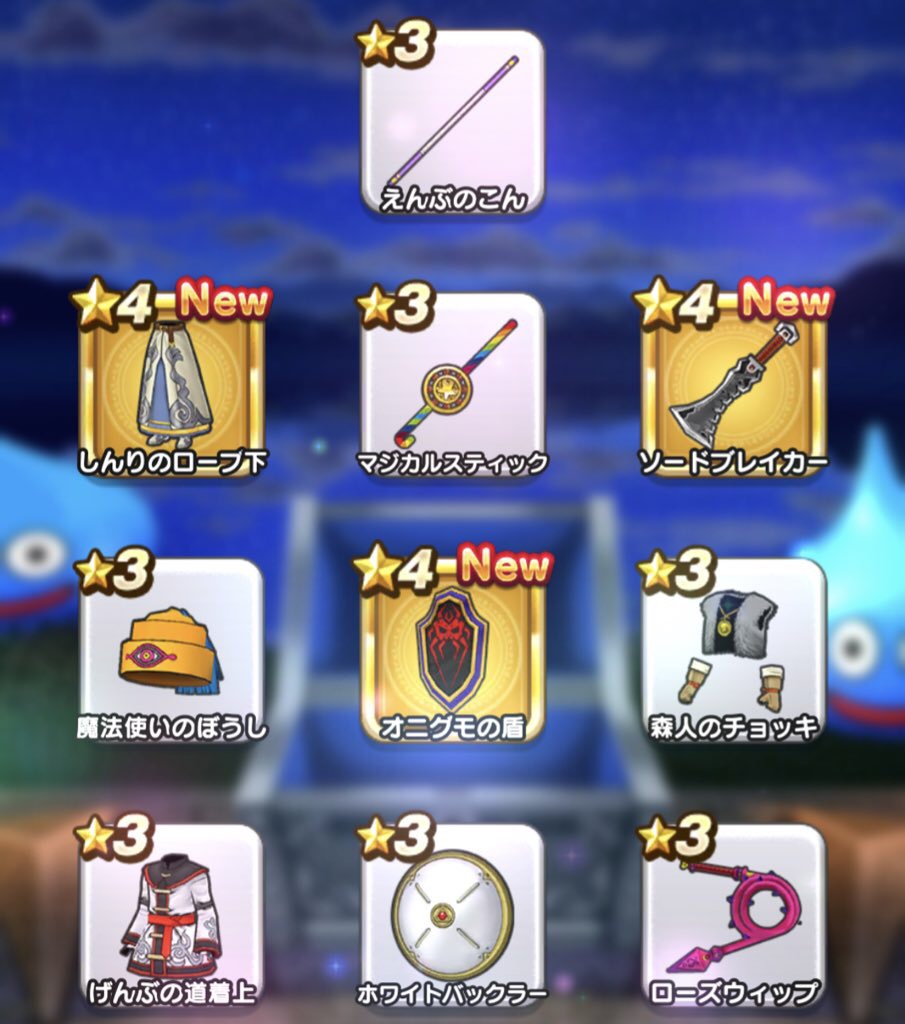Tap the 魔法使いのぼうし hat card

pyautogui.click(x=172, y=652)
